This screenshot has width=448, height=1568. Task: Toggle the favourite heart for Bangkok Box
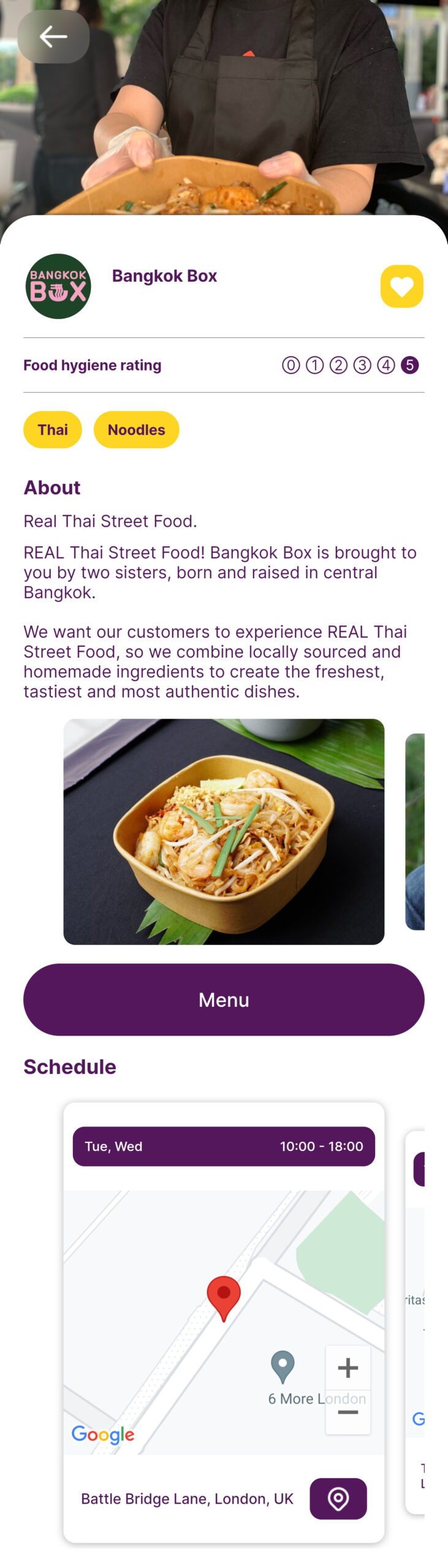[x=401, y=286]
